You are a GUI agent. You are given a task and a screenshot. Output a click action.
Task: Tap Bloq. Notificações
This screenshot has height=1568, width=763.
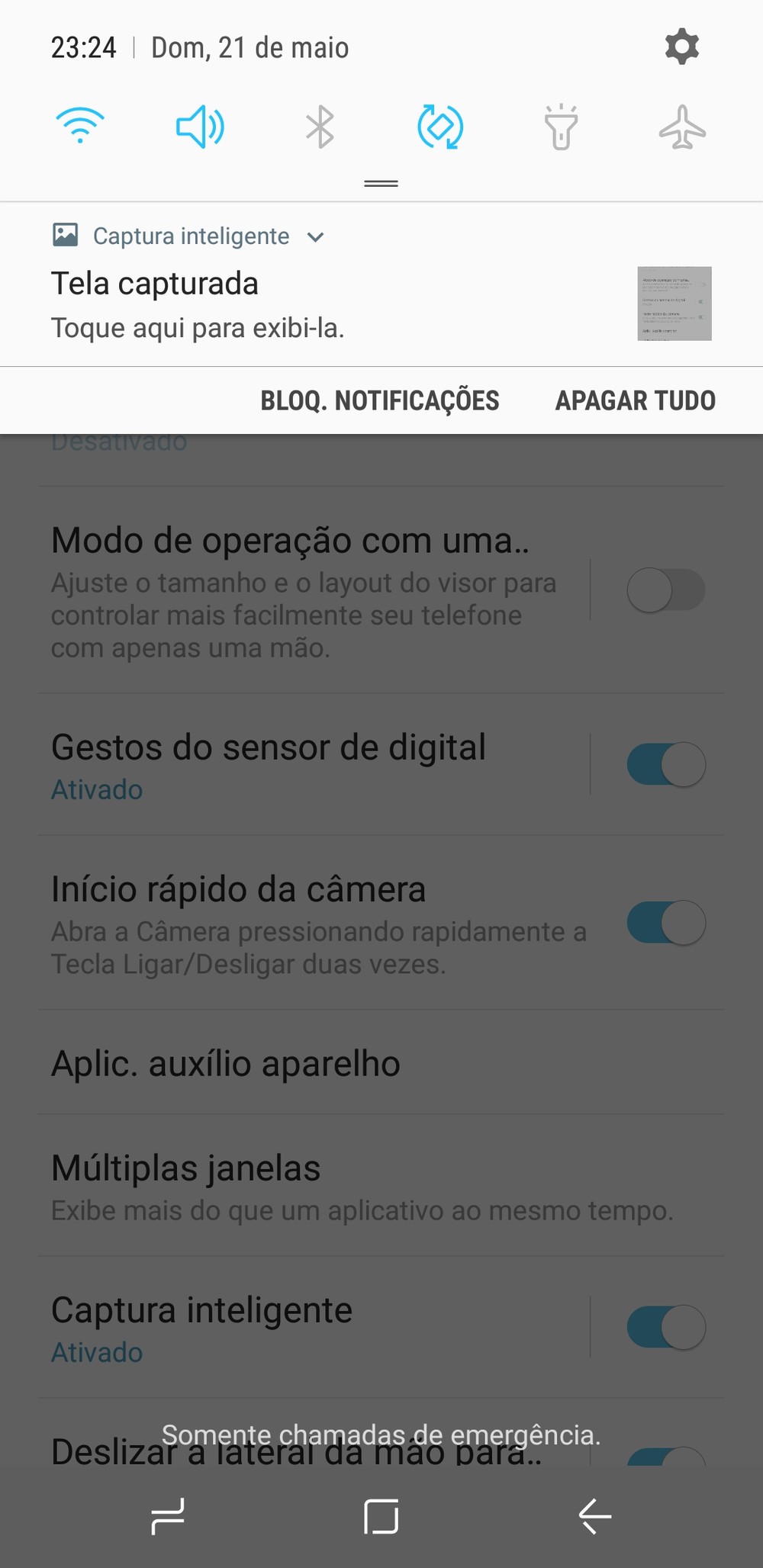pos(380,400)
